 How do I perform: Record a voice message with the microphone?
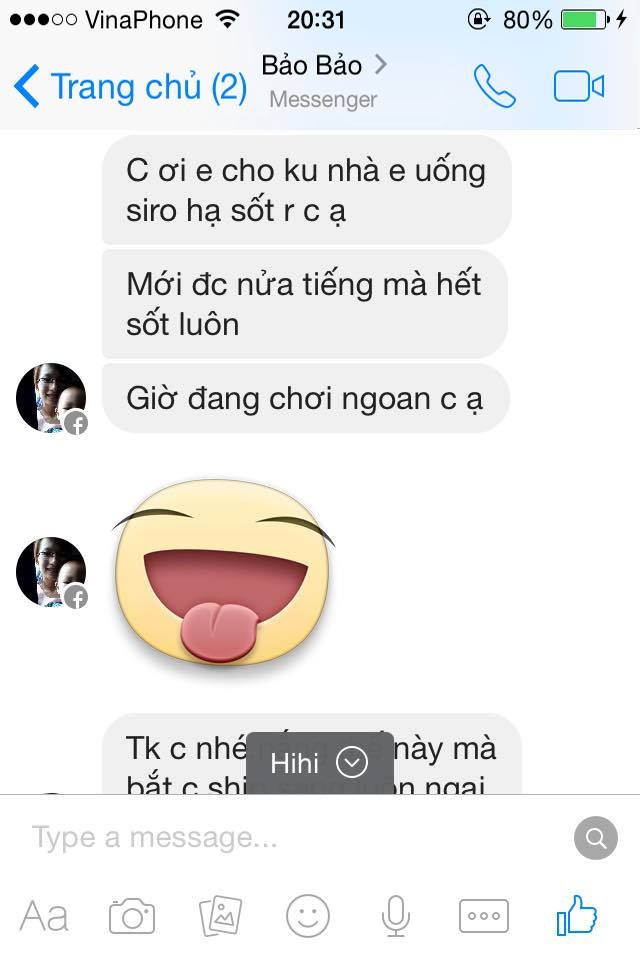tap(396, 915)
